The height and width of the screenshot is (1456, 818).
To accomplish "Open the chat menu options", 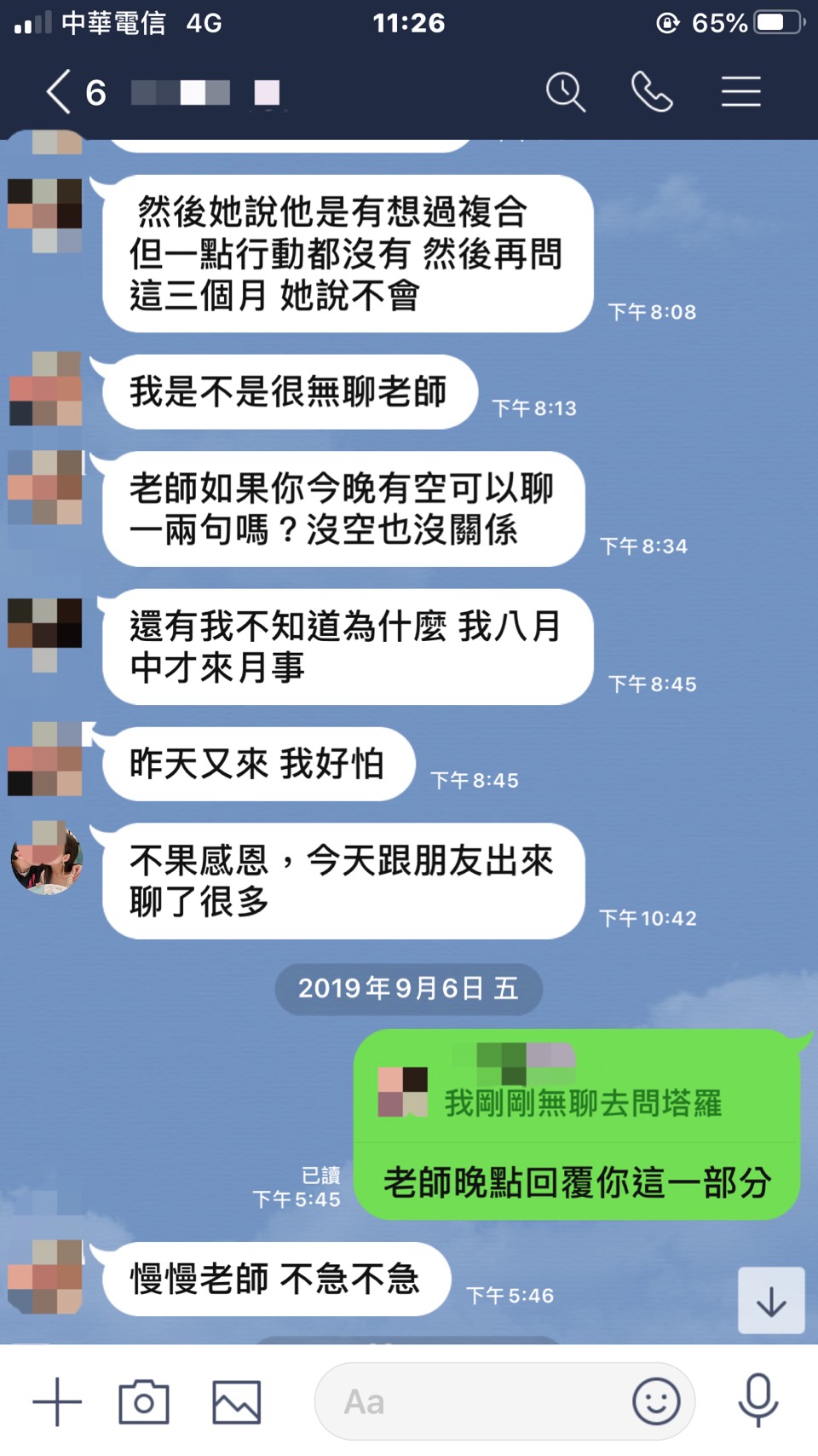I will 740,92.
